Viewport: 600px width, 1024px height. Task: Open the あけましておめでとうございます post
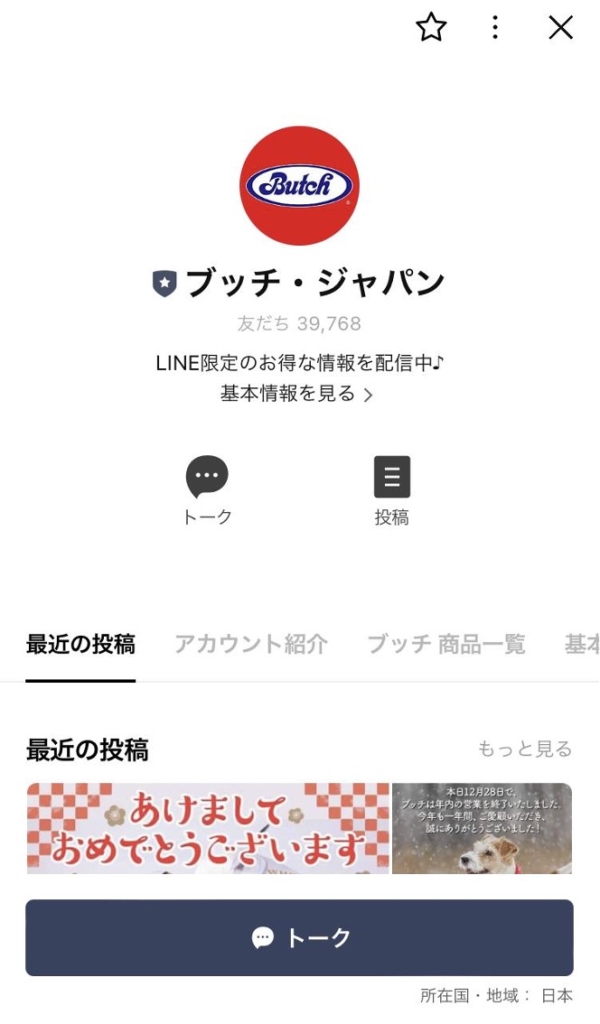pos(208,828)
